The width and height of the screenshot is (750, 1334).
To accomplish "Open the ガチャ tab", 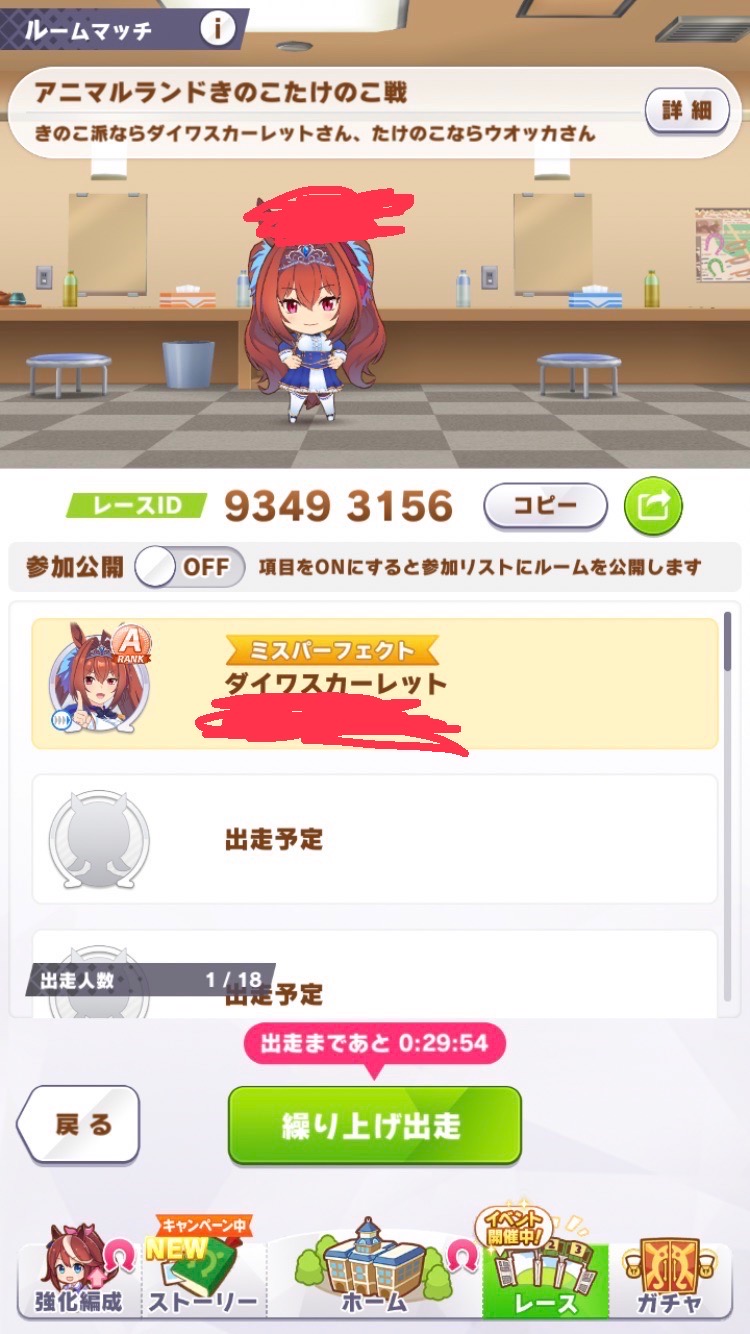I will point(670,1268).
